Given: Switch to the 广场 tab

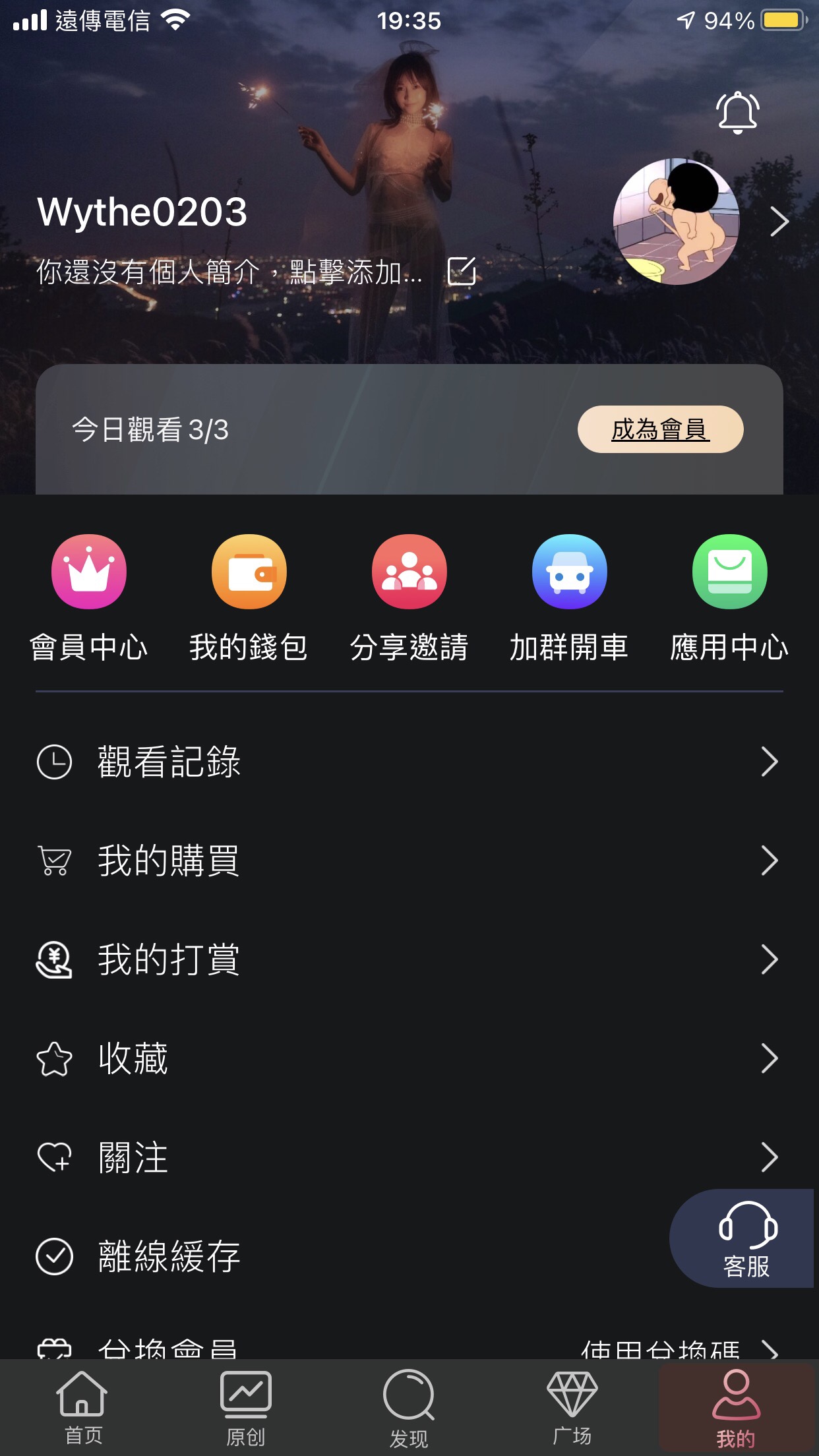Looking at the screenshot, I should 572,1406.
